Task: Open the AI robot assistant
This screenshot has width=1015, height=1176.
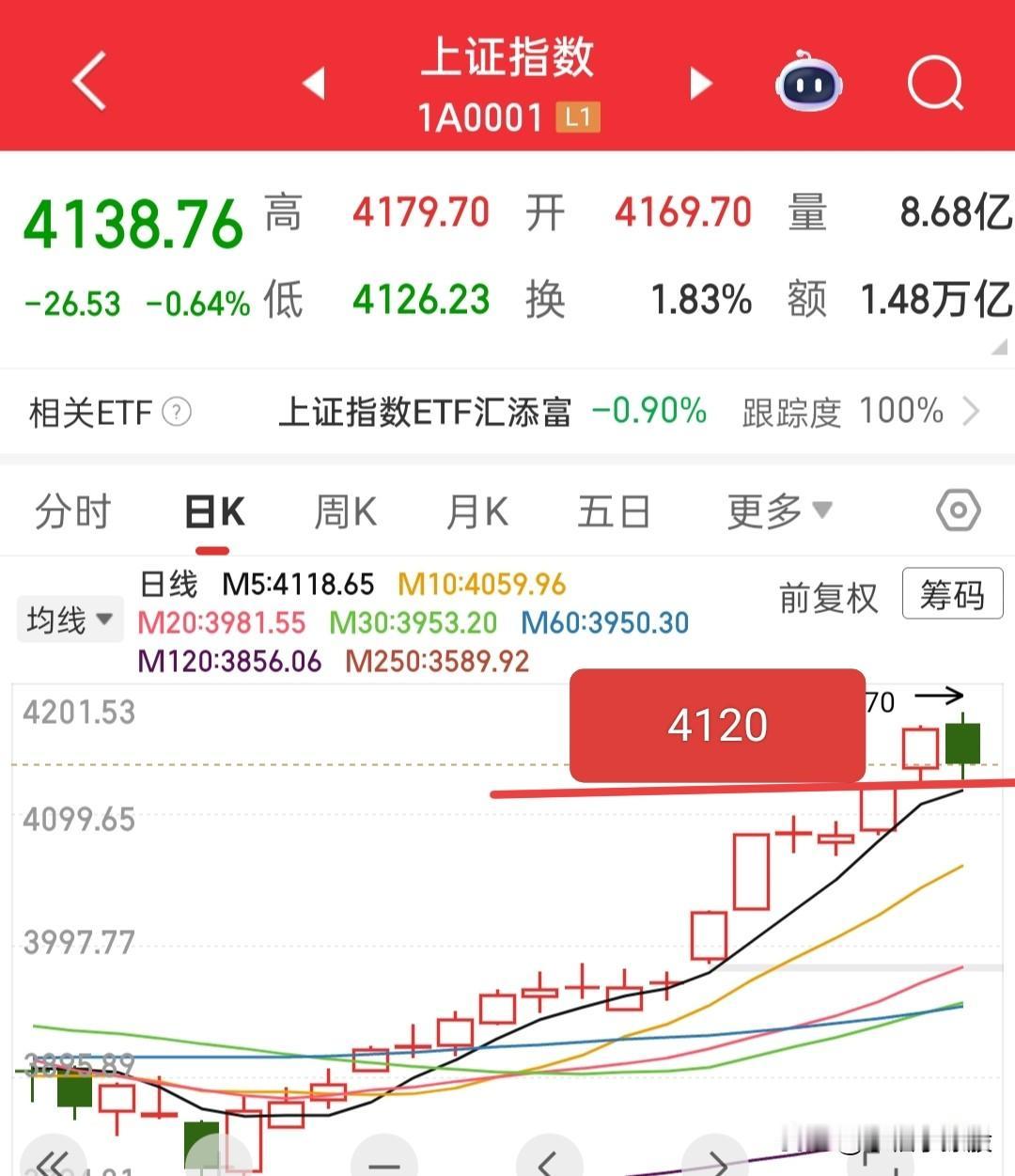Action: (x=806, y=83)
